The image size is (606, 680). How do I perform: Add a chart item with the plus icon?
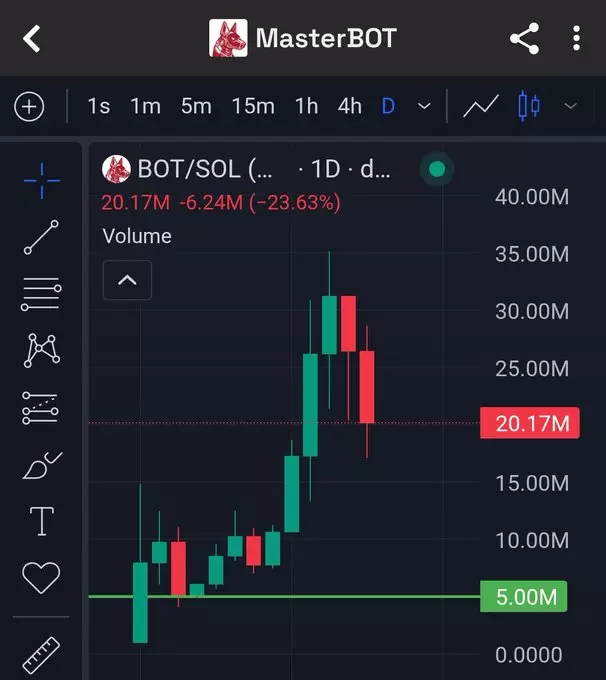click(30, 106)
